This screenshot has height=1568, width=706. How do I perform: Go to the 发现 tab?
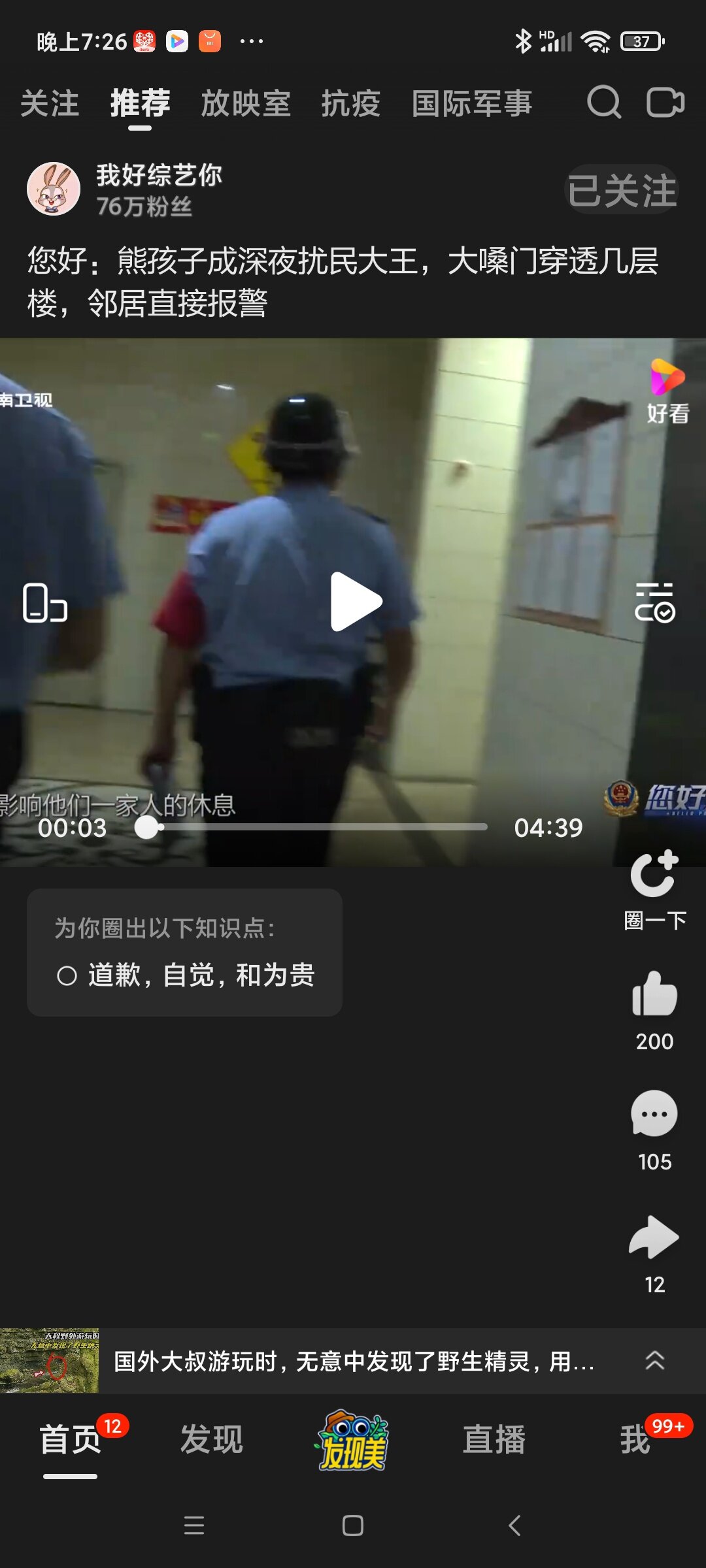[x=212, y=1439]
